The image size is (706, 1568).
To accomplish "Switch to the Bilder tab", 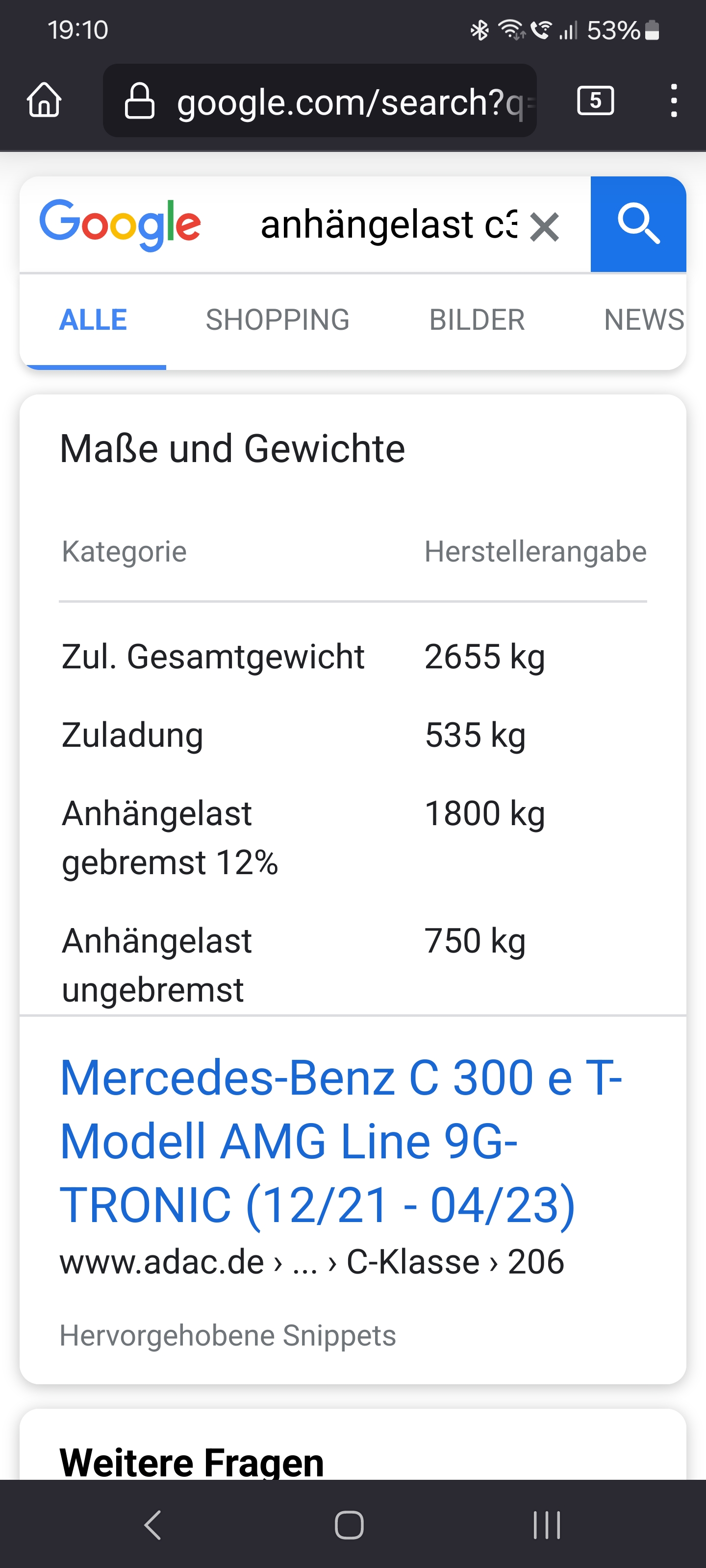I will point(477,320).
